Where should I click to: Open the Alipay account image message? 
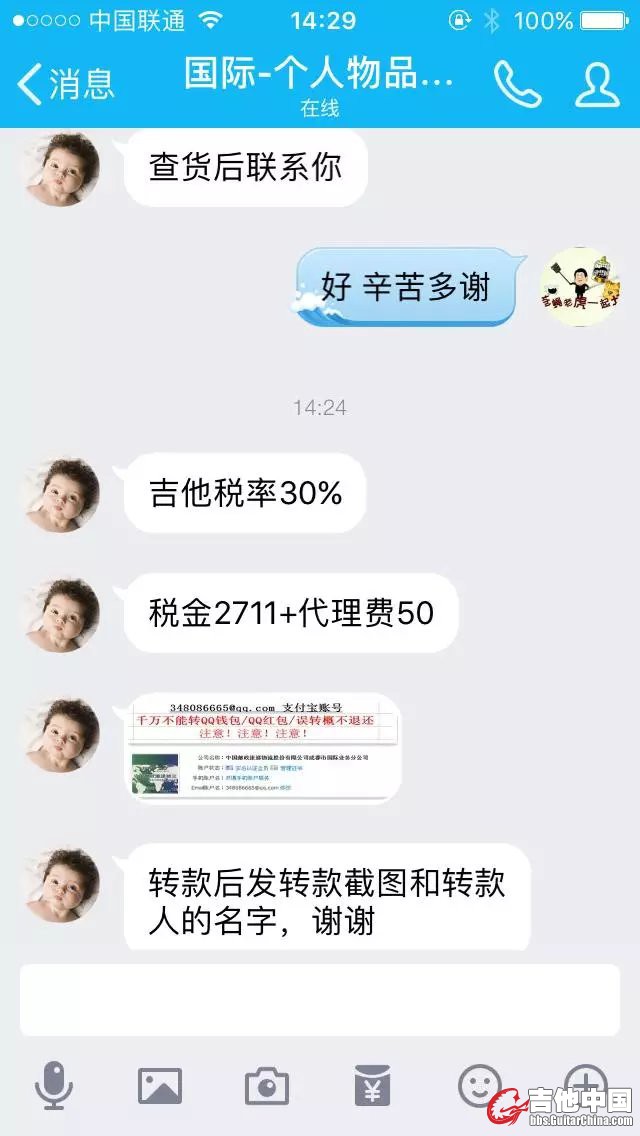265,747
